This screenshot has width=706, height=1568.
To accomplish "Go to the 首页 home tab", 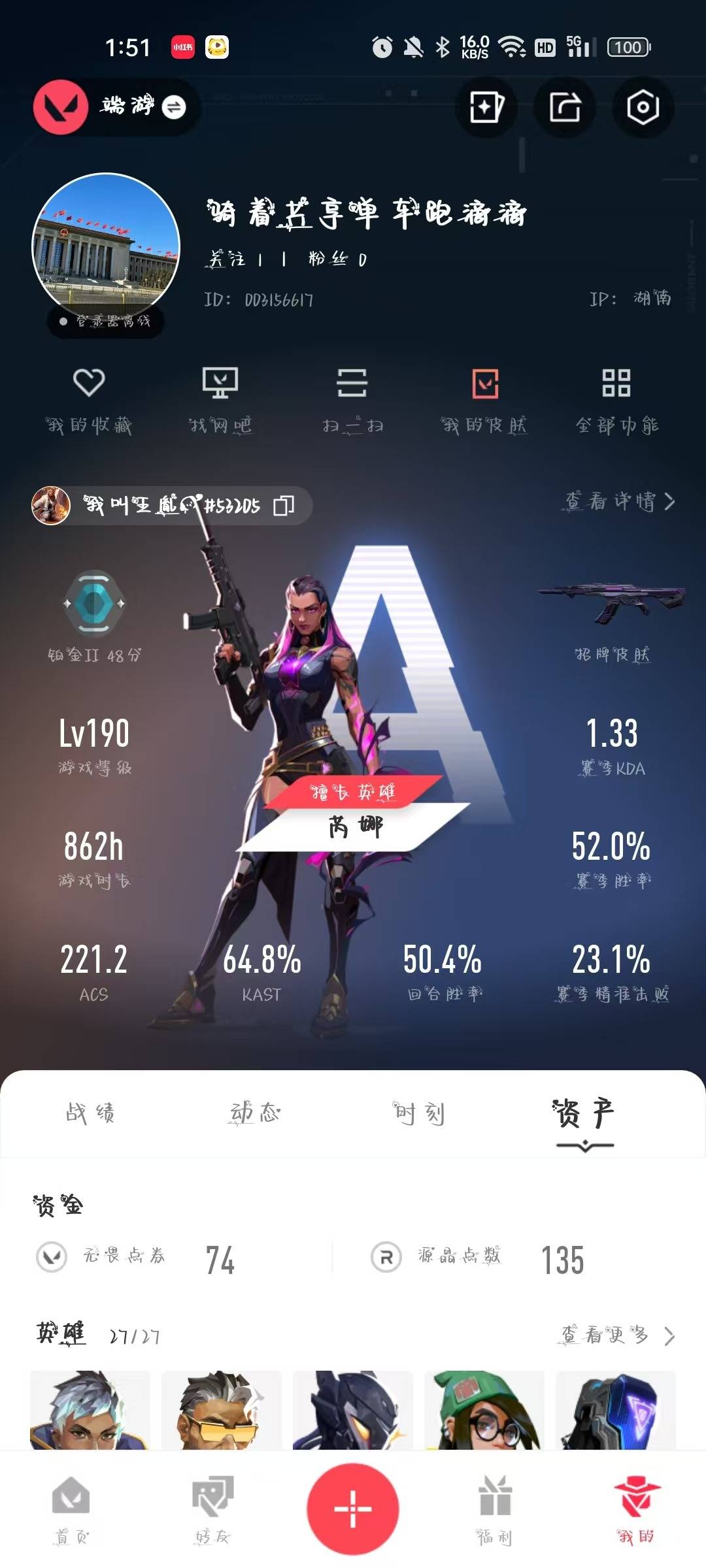I will (71, 1510).
